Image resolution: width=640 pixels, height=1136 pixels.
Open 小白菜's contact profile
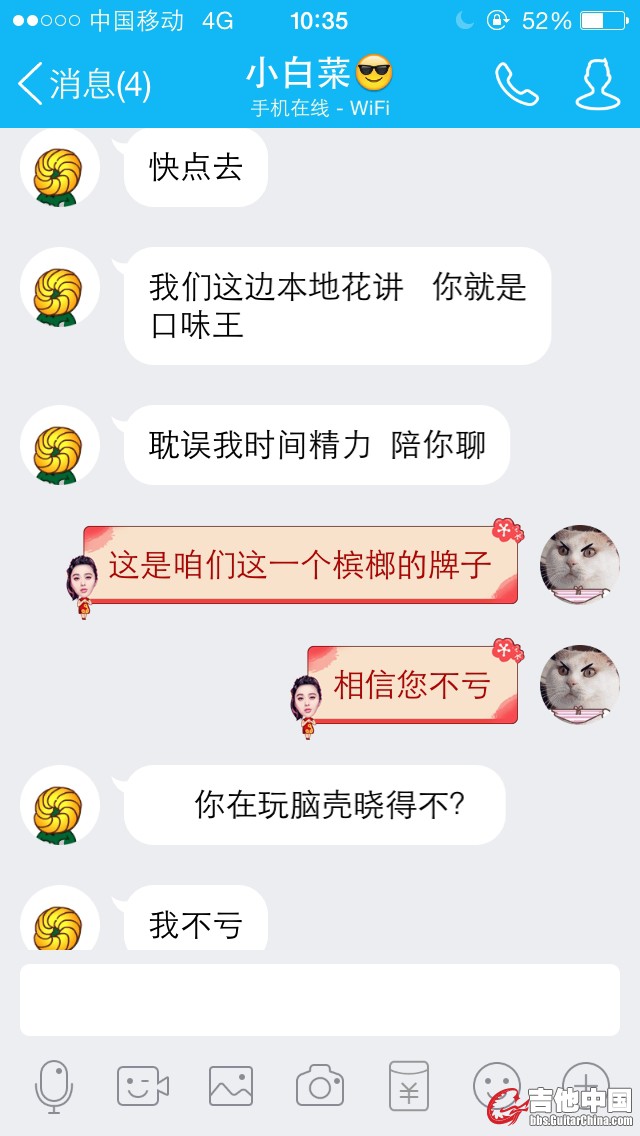pos(597,85)
